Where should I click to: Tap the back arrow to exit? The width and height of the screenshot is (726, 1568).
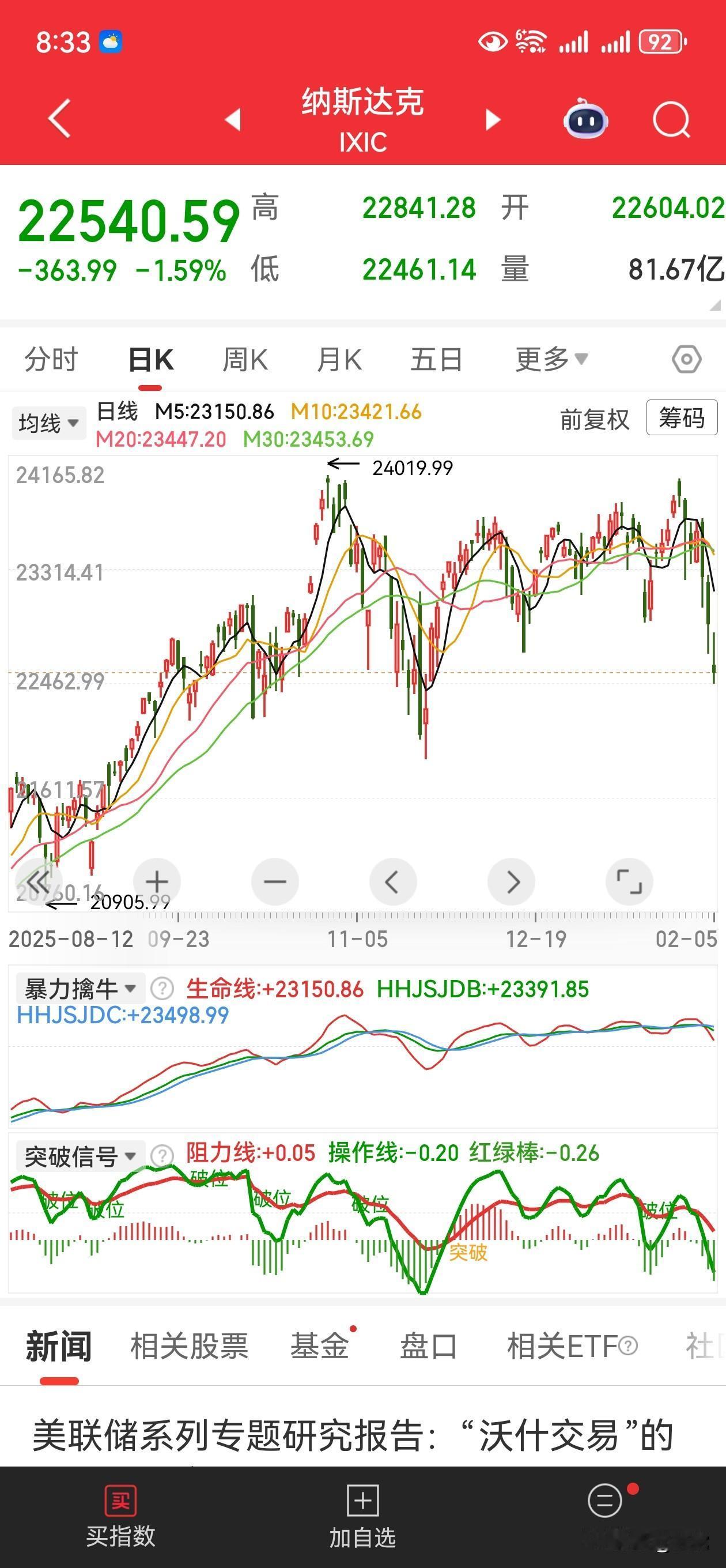tap(58, 119)
